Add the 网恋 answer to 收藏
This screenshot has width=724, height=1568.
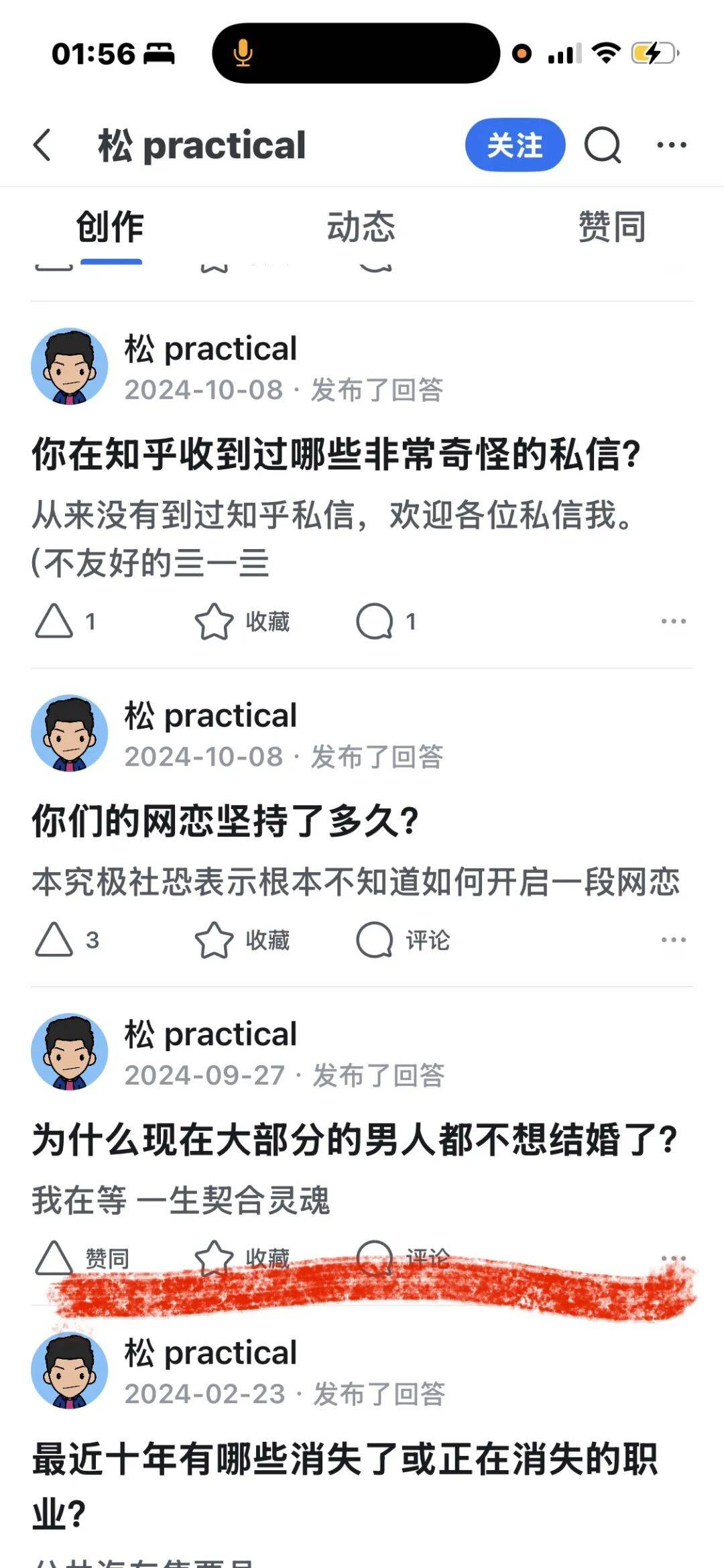[x=243, y=939]
